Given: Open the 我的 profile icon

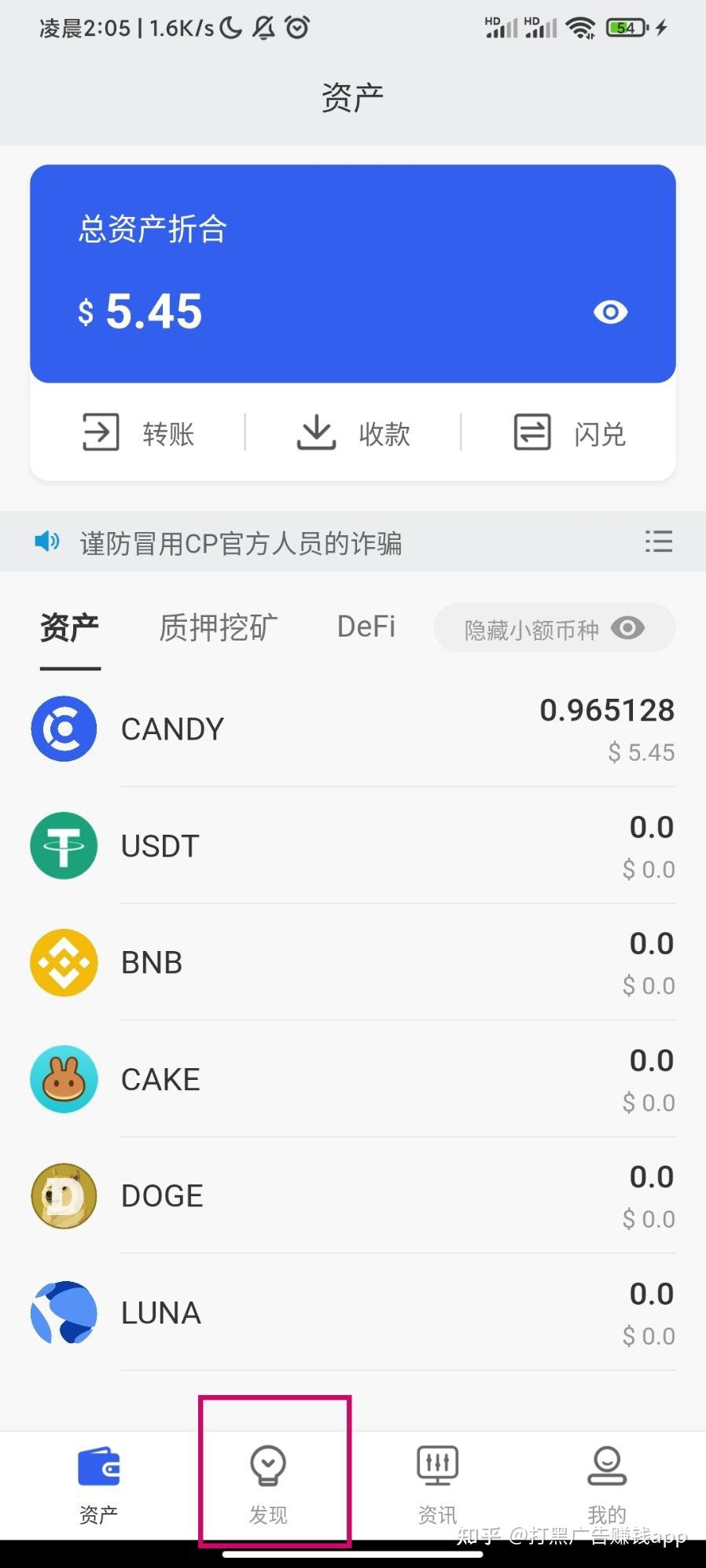Looking at the screenshot, I should coord(606,1463).
